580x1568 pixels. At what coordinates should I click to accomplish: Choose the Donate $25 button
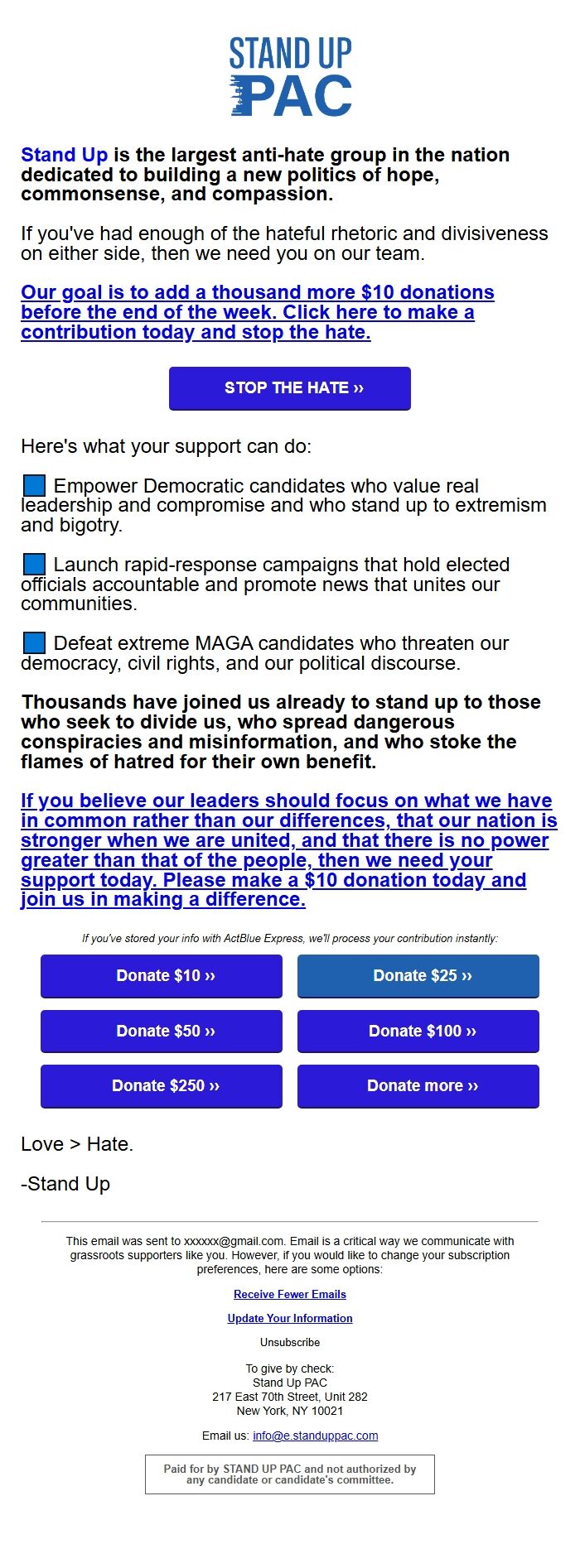(418, 976)
